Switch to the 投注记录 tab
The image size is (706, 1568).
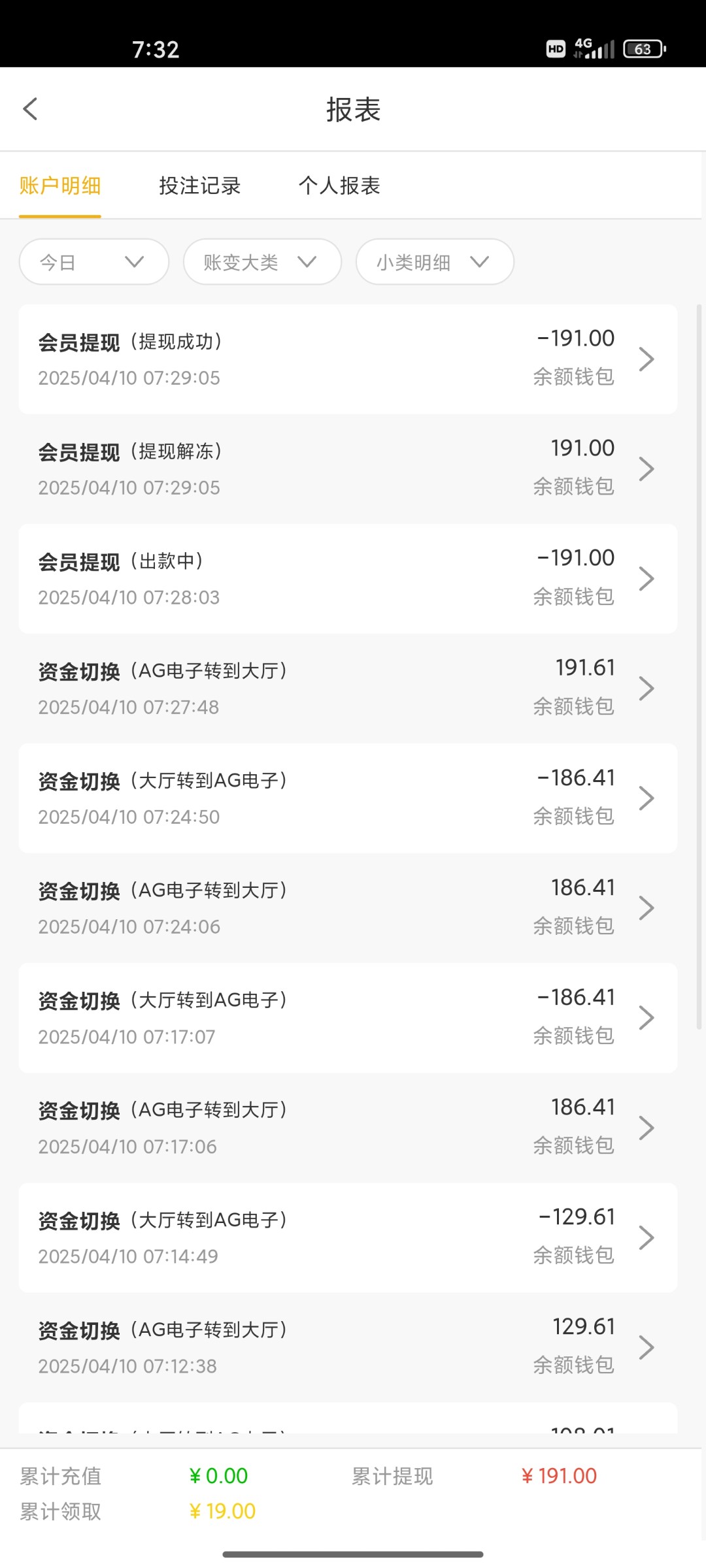coord(199,186)
